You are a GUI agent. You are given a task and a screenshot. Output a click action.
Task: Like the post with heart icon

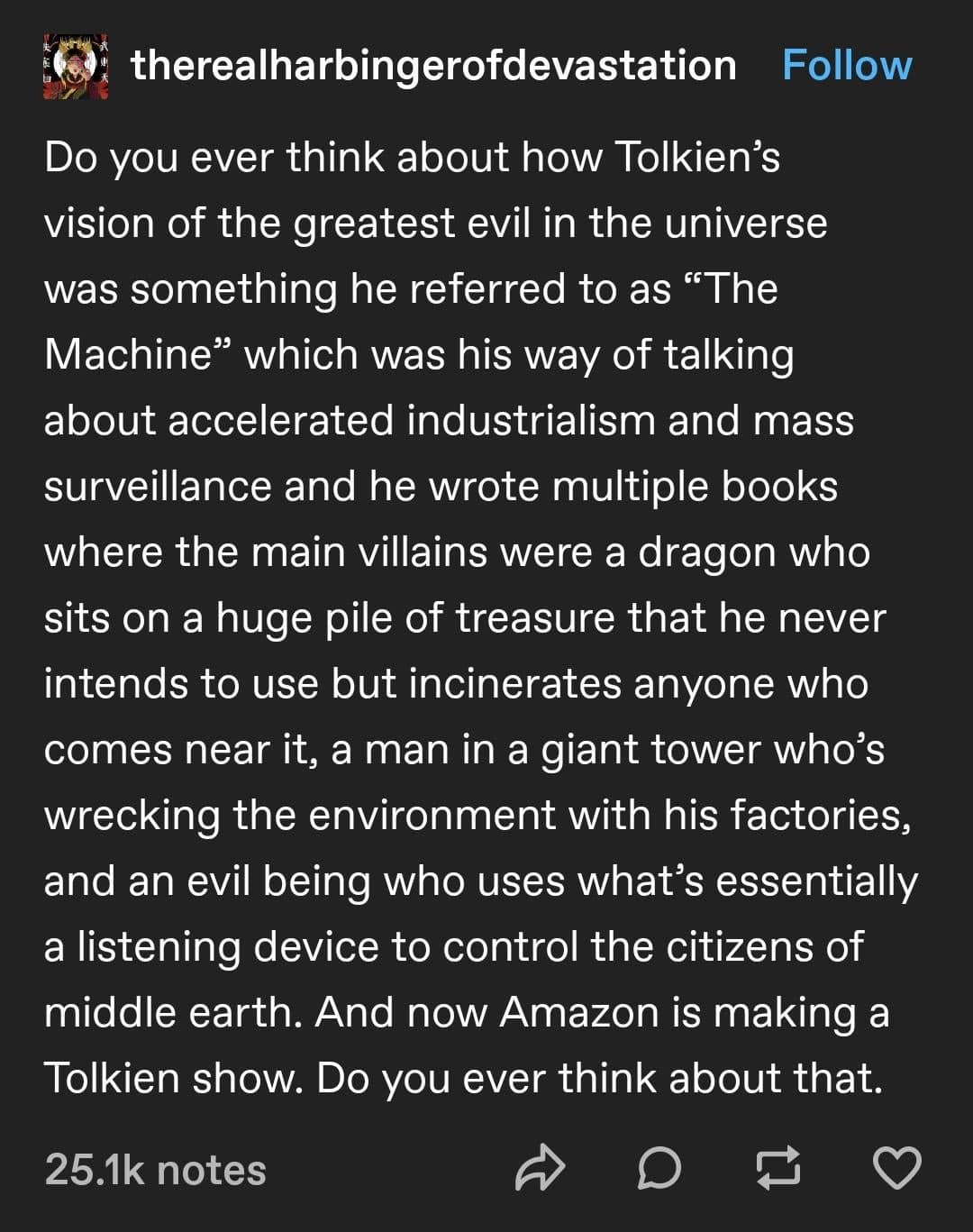pos(897,1168)
